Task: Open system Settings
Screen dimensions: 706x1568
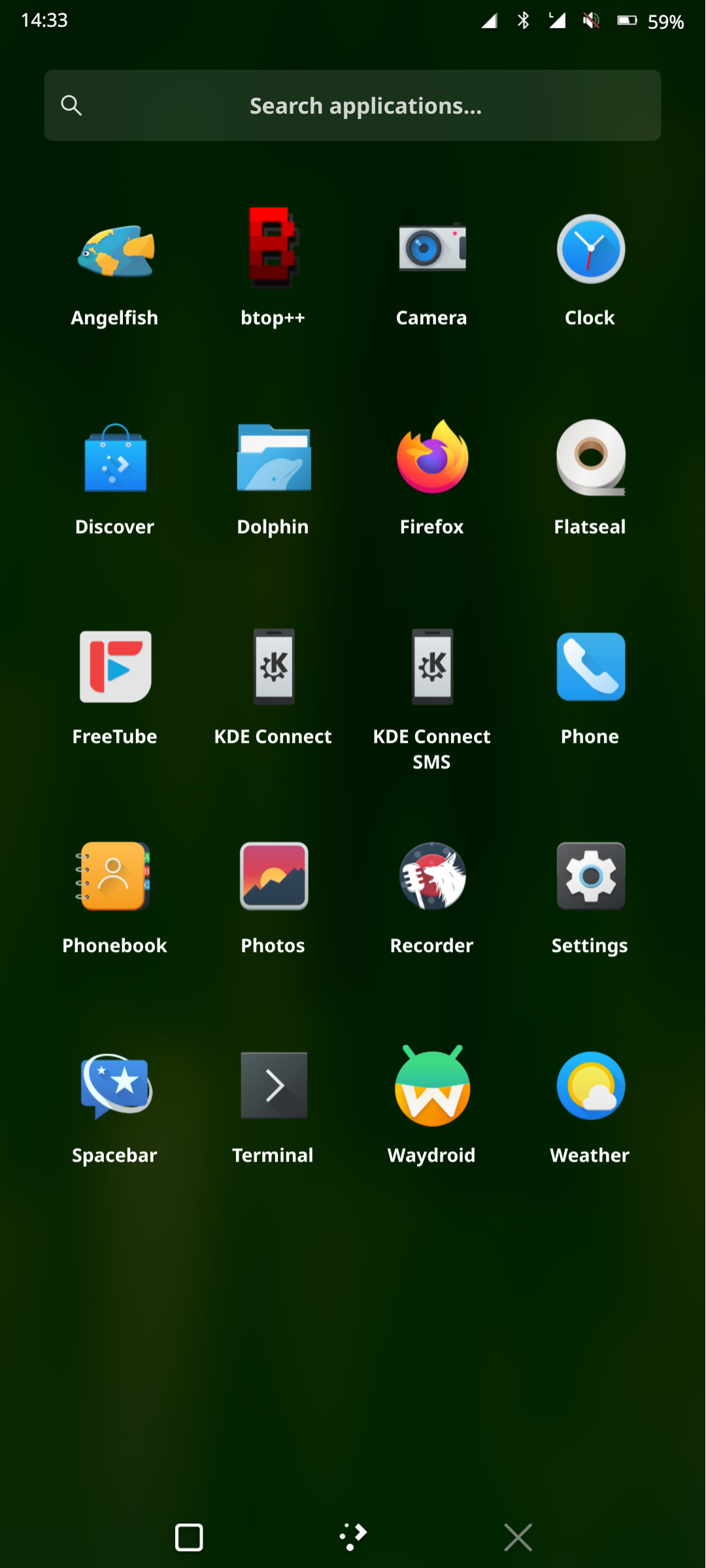Action: [590, 876]
